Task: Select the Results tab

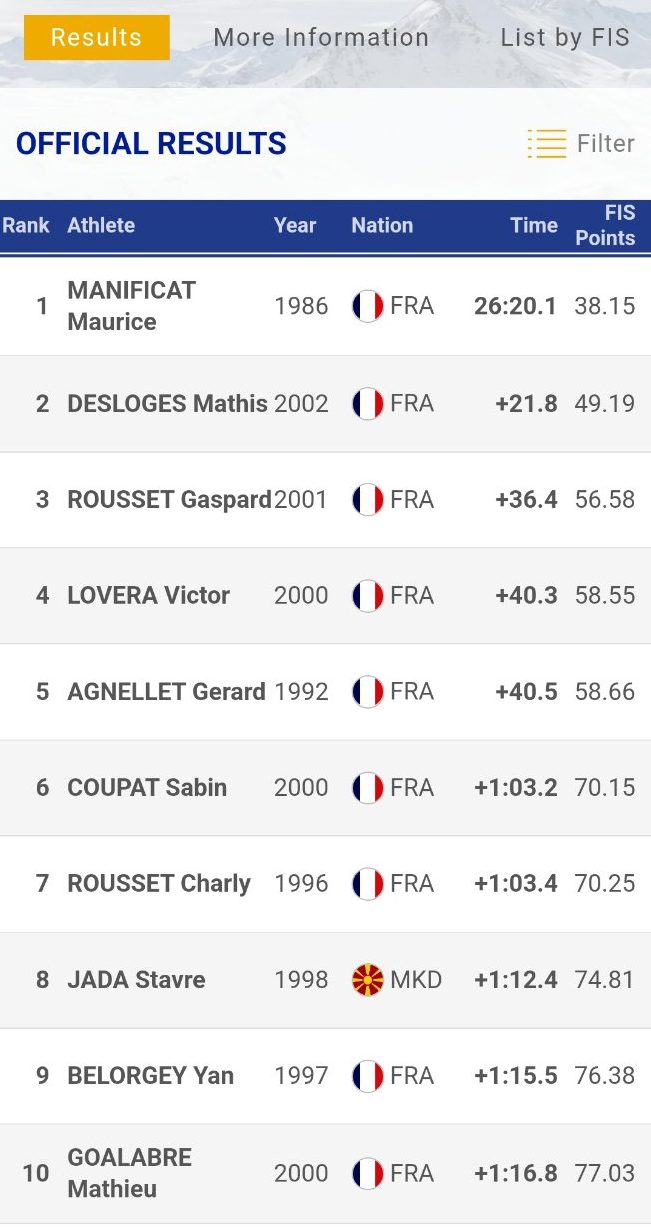Action: pos(97,38)
